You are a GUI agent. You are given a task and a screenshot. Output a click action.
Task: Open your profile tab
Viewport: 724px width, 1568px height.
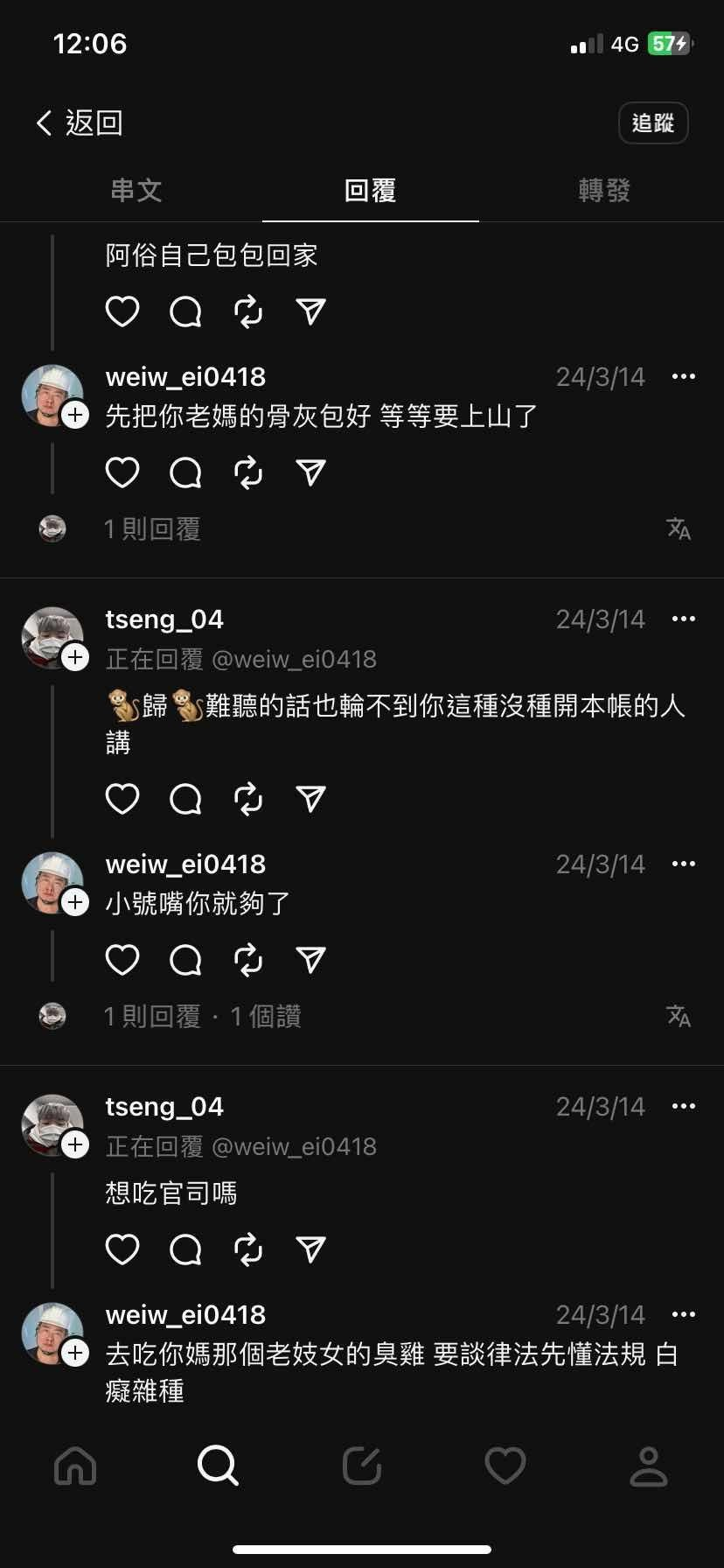click(x=648, y=1466)
